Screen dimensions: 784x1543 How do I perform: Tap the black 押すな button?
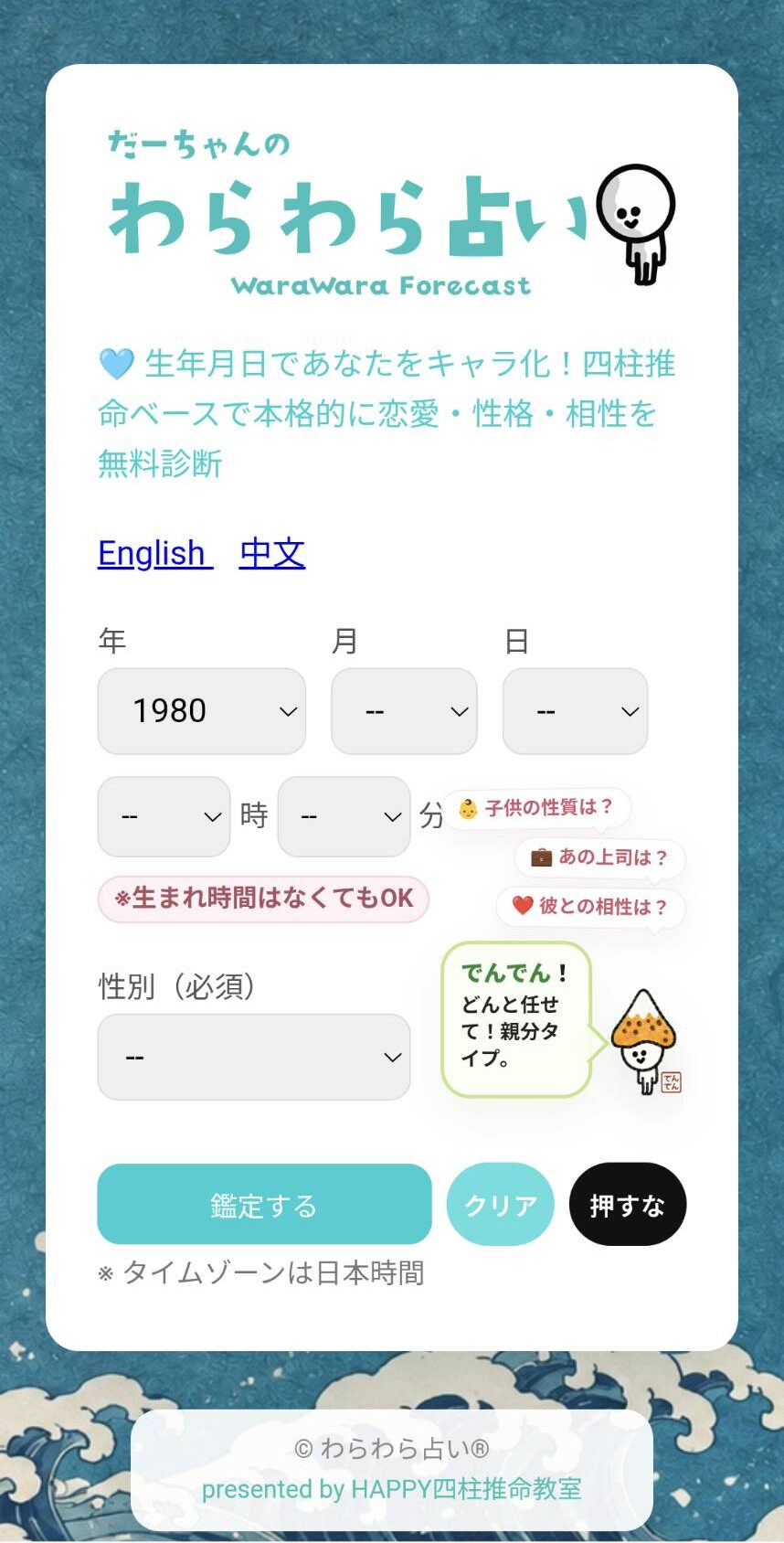point(628,1204)
